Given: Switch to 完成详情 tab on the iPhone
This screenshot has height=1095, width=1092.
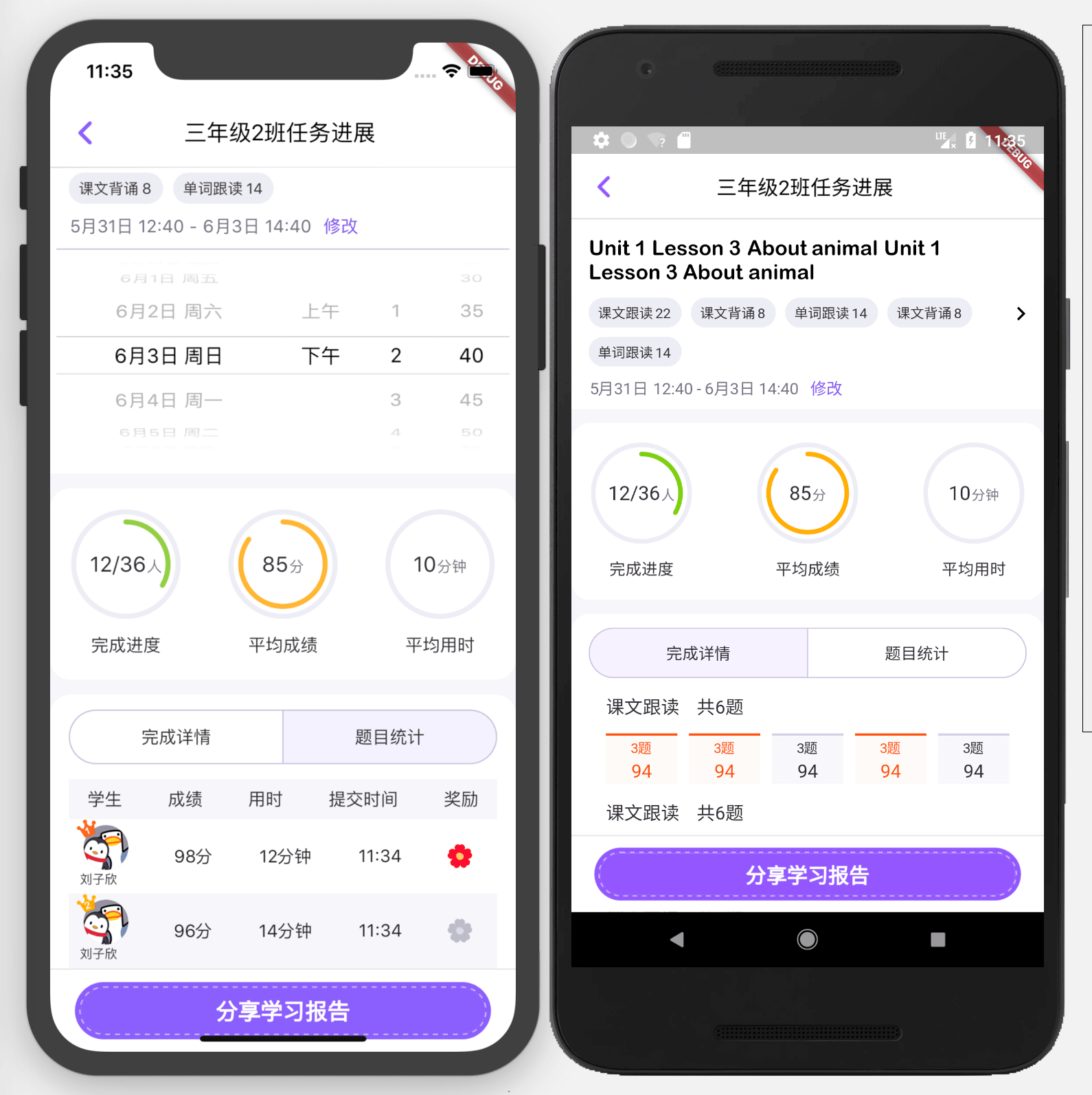Looking at the screenshot, I should (x=177, y=737).
